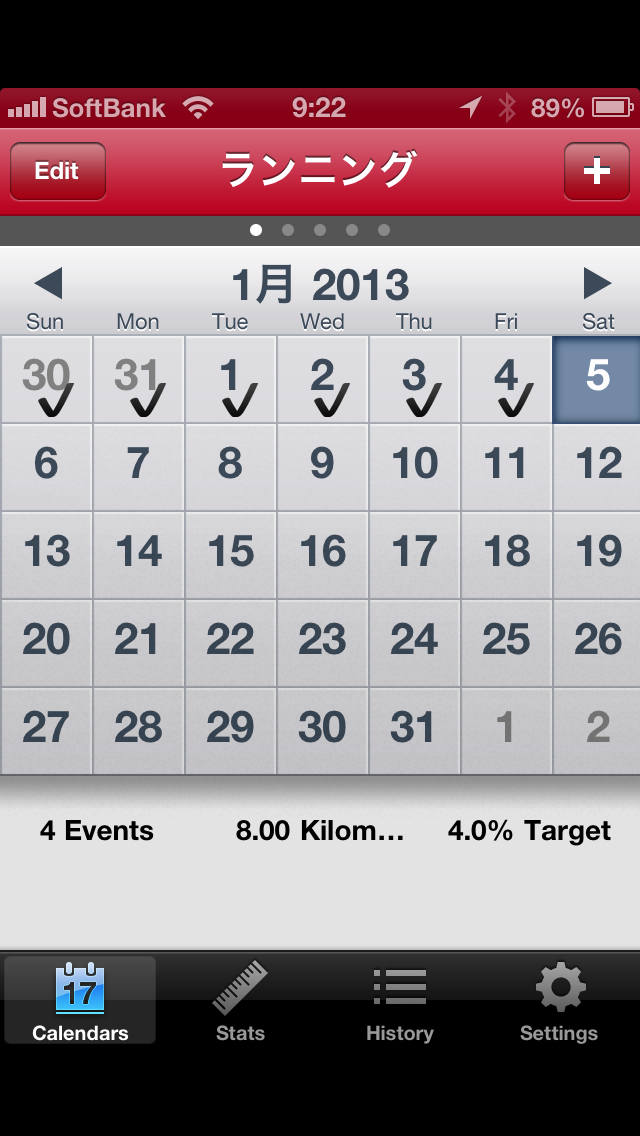Add a new event with plus button
This screenshot has height=1136, width=640.
click(x=596, y=171)
